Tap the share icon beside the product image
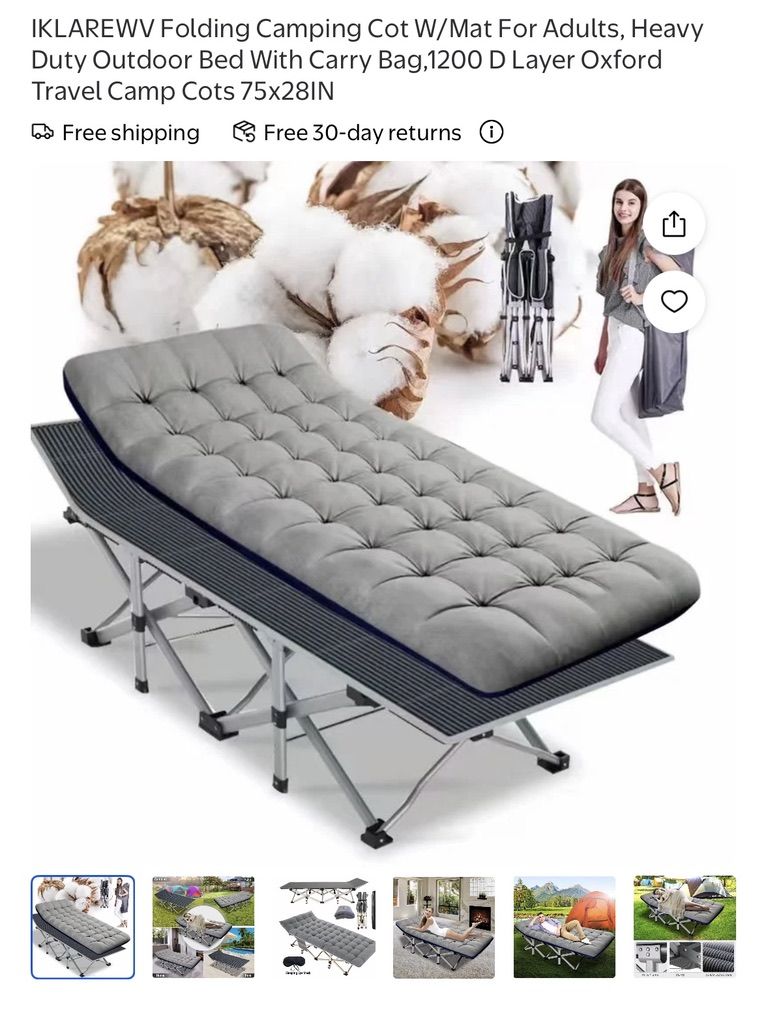Image resolution: width=768 pixels, height=1023 pixels. pos(676,225)
